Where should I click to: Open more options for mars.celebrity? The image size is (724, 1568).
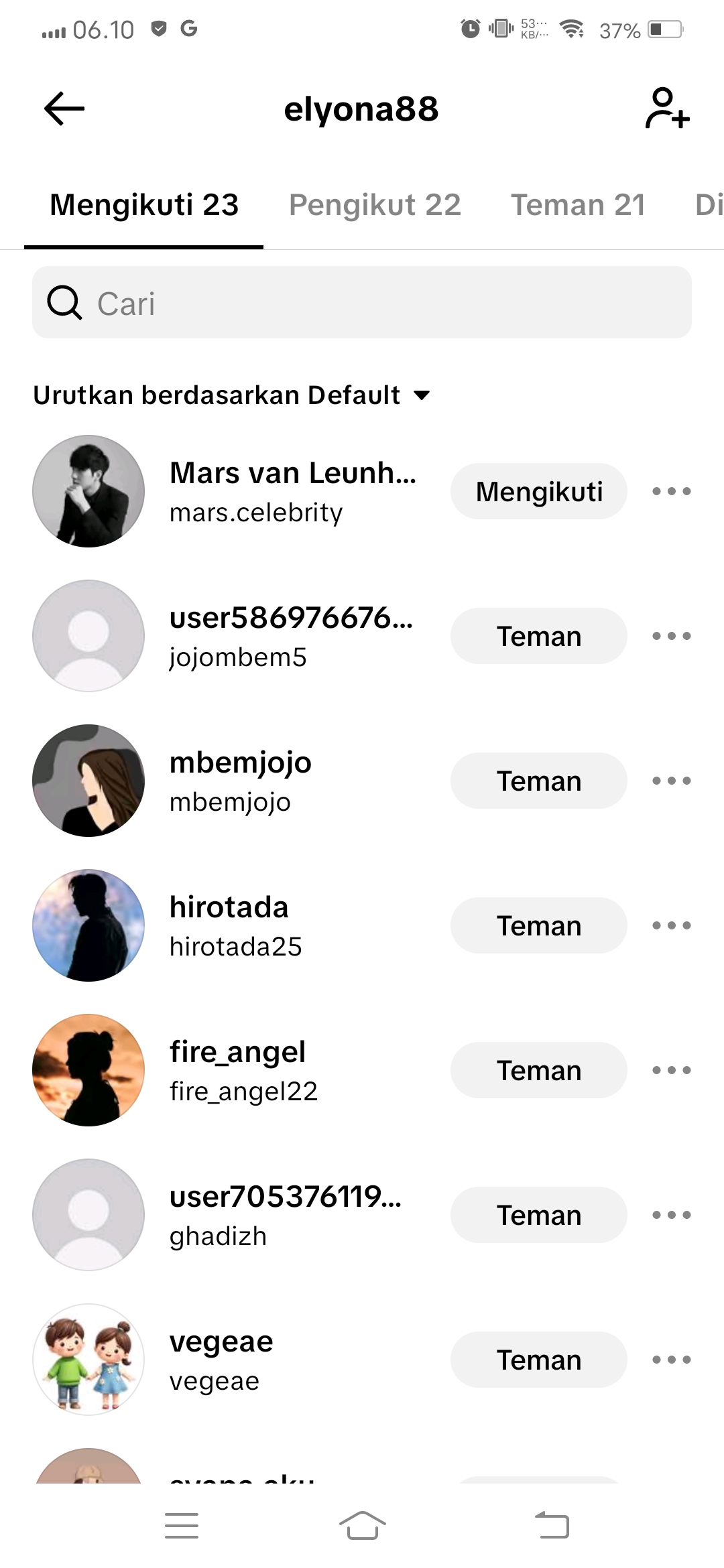[671, 492]
